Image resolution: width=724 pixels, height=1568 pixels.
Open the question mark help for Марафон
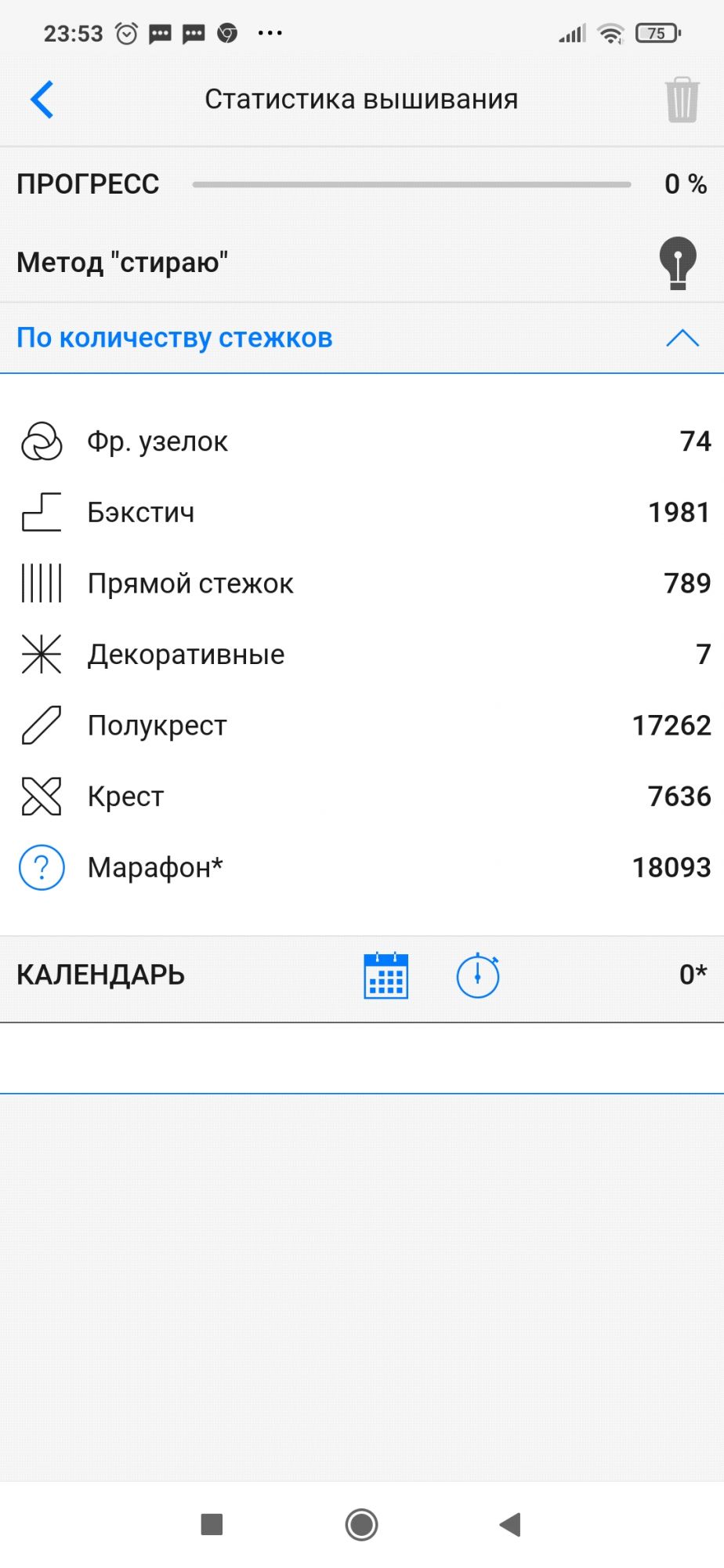42,867
